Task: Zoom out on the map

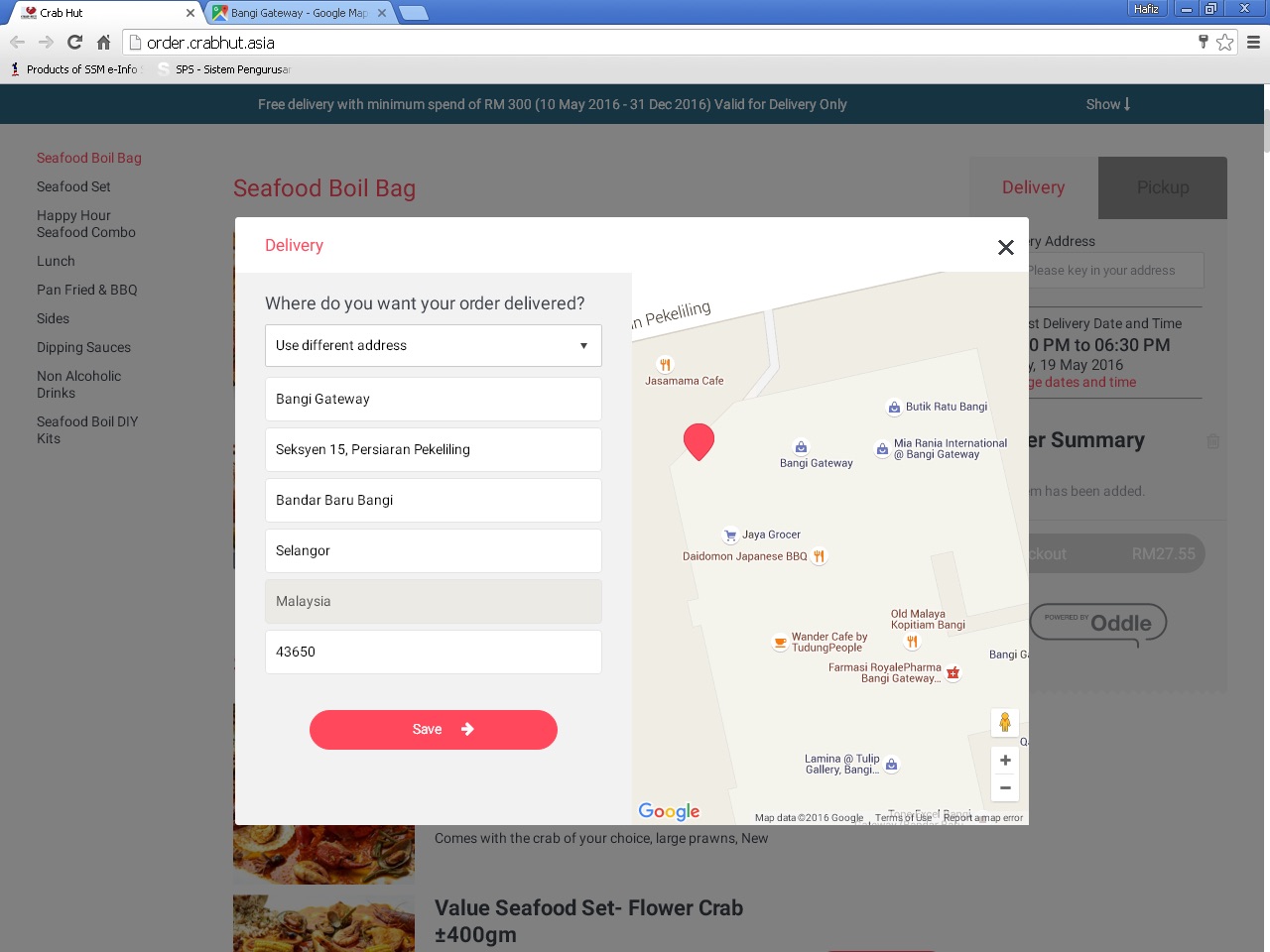Action: point(1005,787)
